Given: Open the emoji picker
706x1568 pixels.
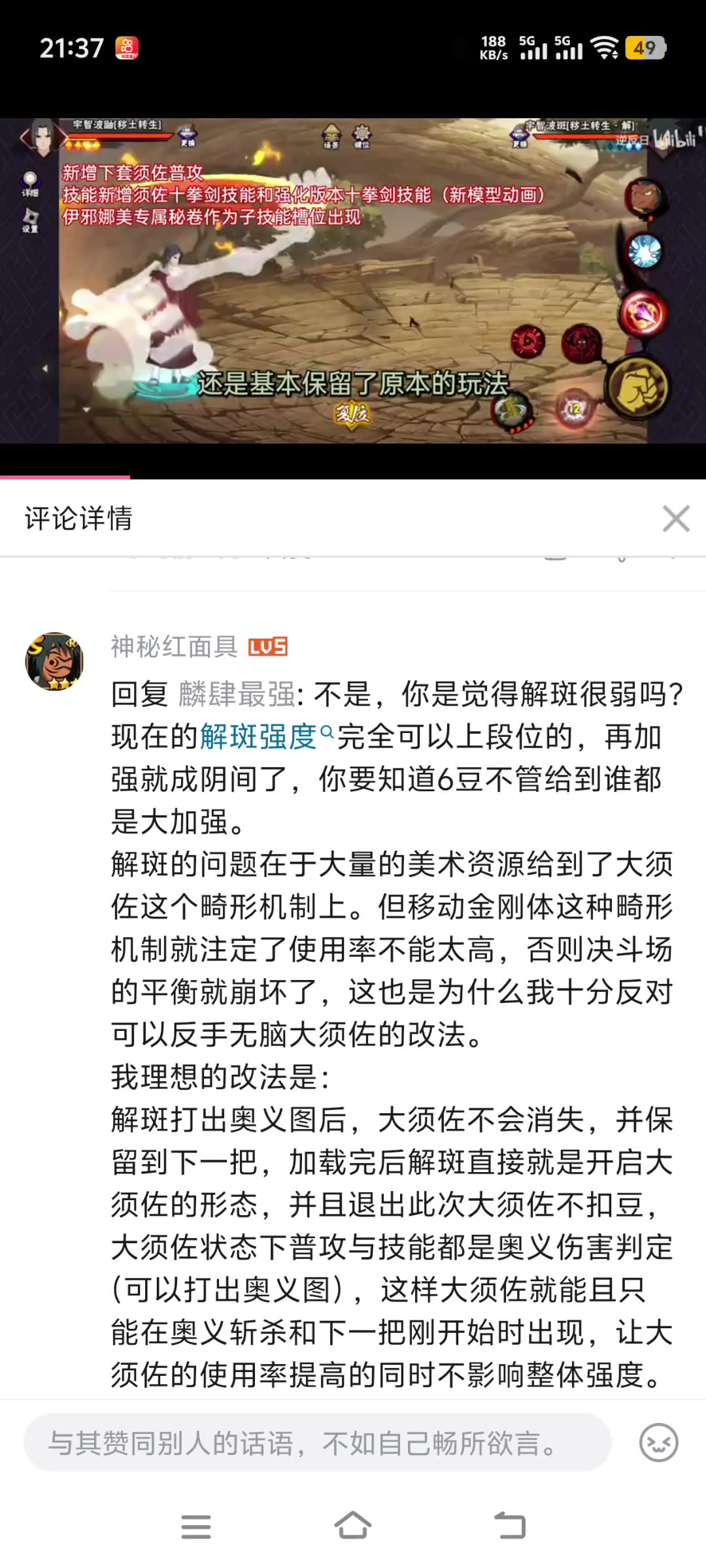Looking at the screenshot, I should click(658, 1443).
